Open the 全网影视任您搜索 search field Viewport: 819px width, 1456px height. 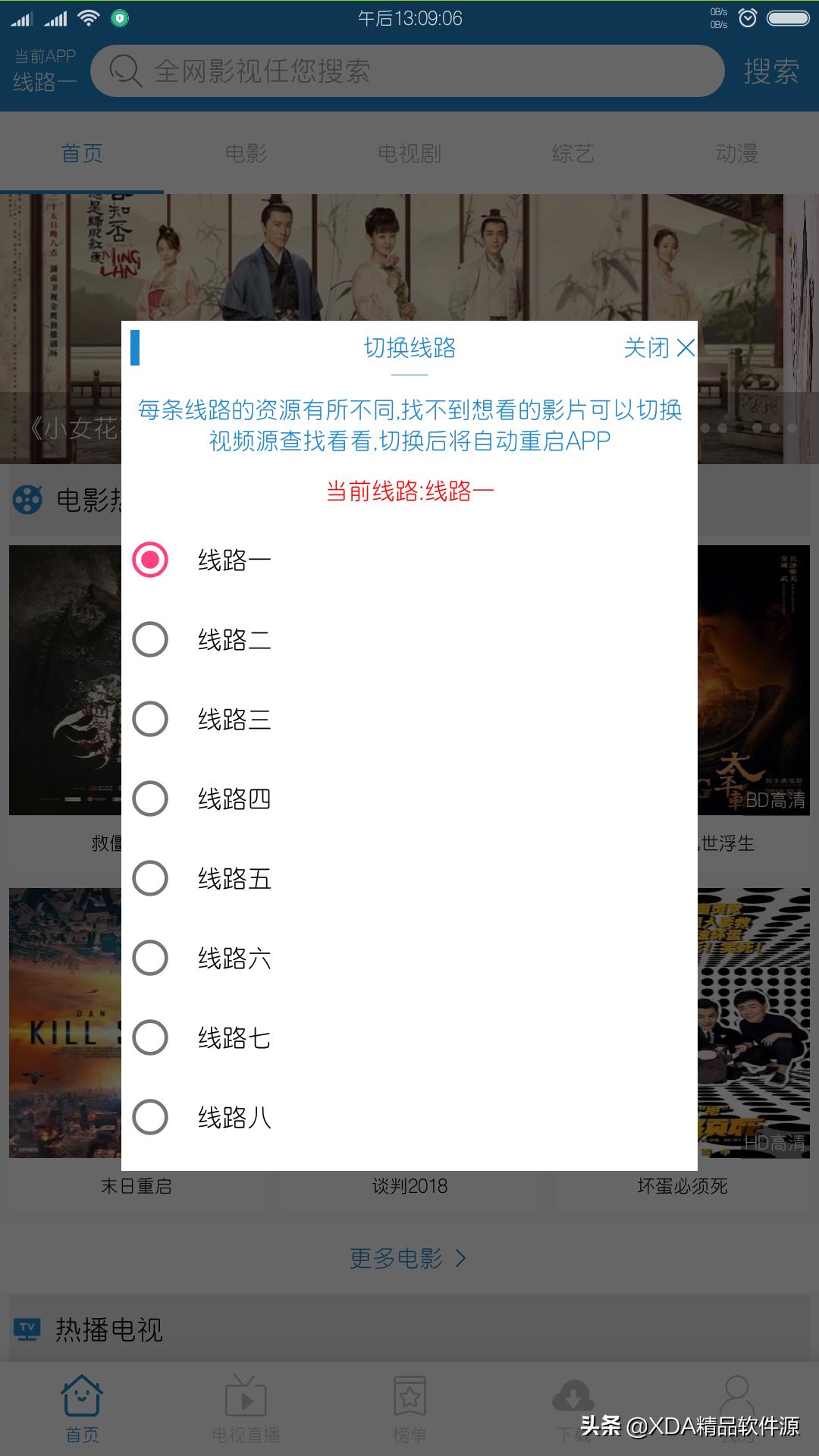pyautogui.click(x=408, y=71)
